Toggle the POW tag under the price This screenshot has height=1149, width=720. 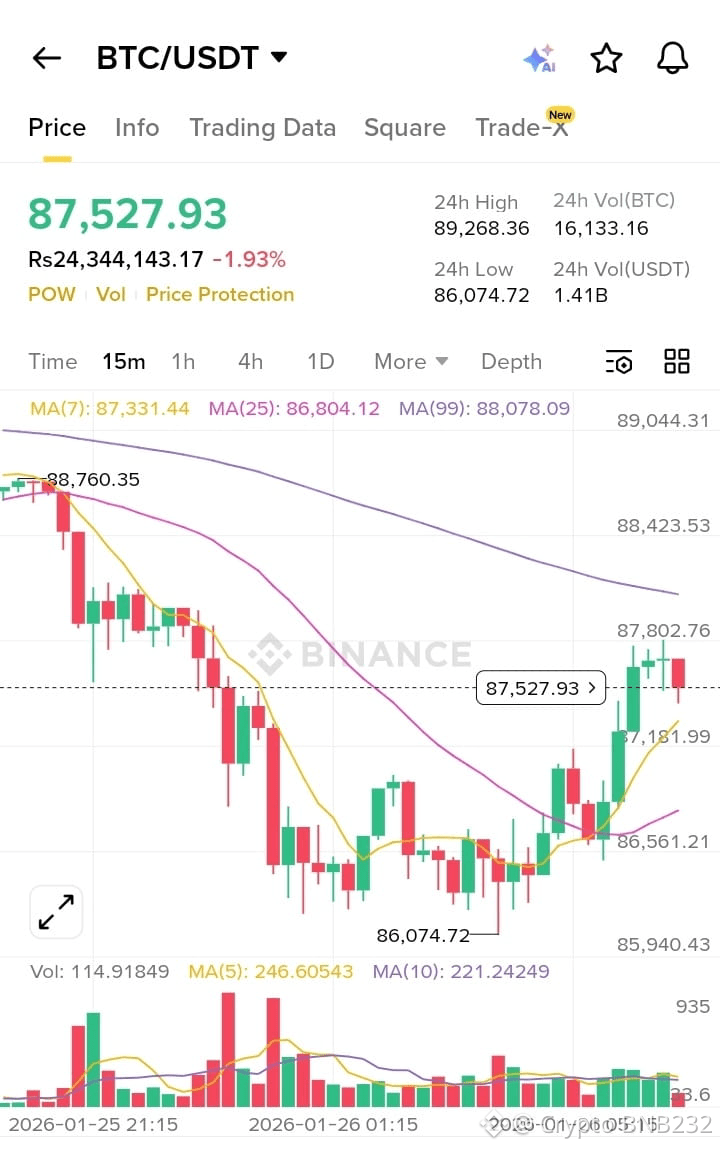click(x=52, y=294)
